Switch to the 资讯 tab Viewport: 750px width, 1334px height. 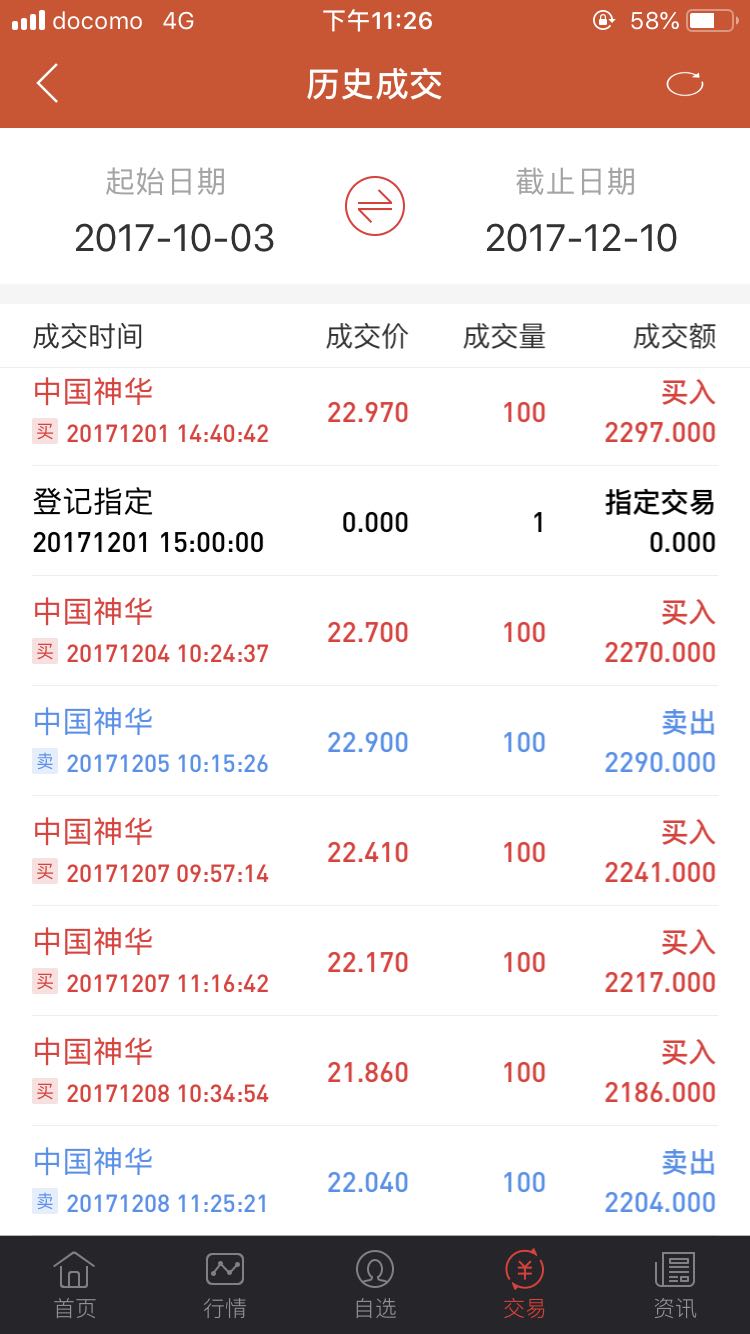[675, 1285]
